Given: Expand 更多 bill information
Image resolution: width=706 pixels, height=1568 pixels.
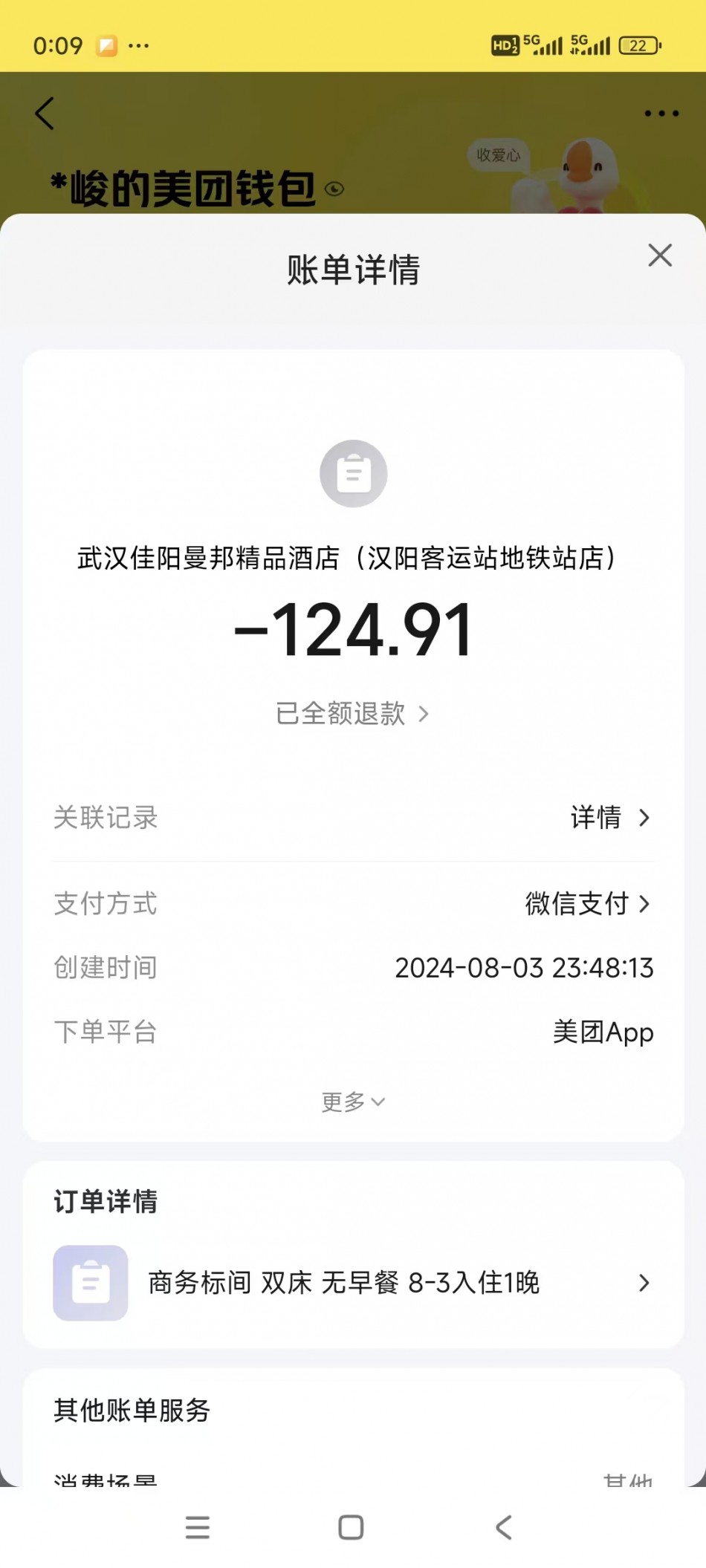Looking at the screenshot, I should (353, 1102).
